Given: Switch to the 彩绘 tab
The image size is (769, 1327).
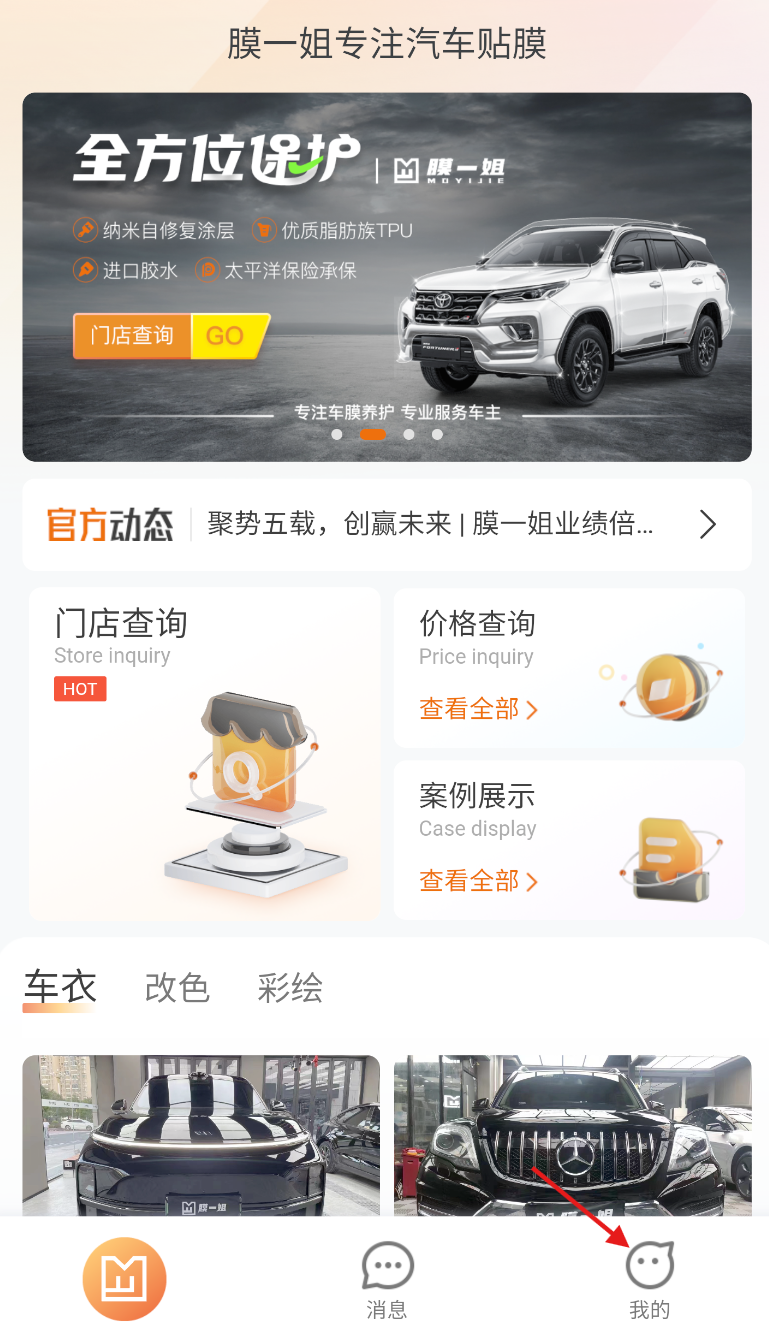Looking at the screenshot, I should (x=290, y=988).
